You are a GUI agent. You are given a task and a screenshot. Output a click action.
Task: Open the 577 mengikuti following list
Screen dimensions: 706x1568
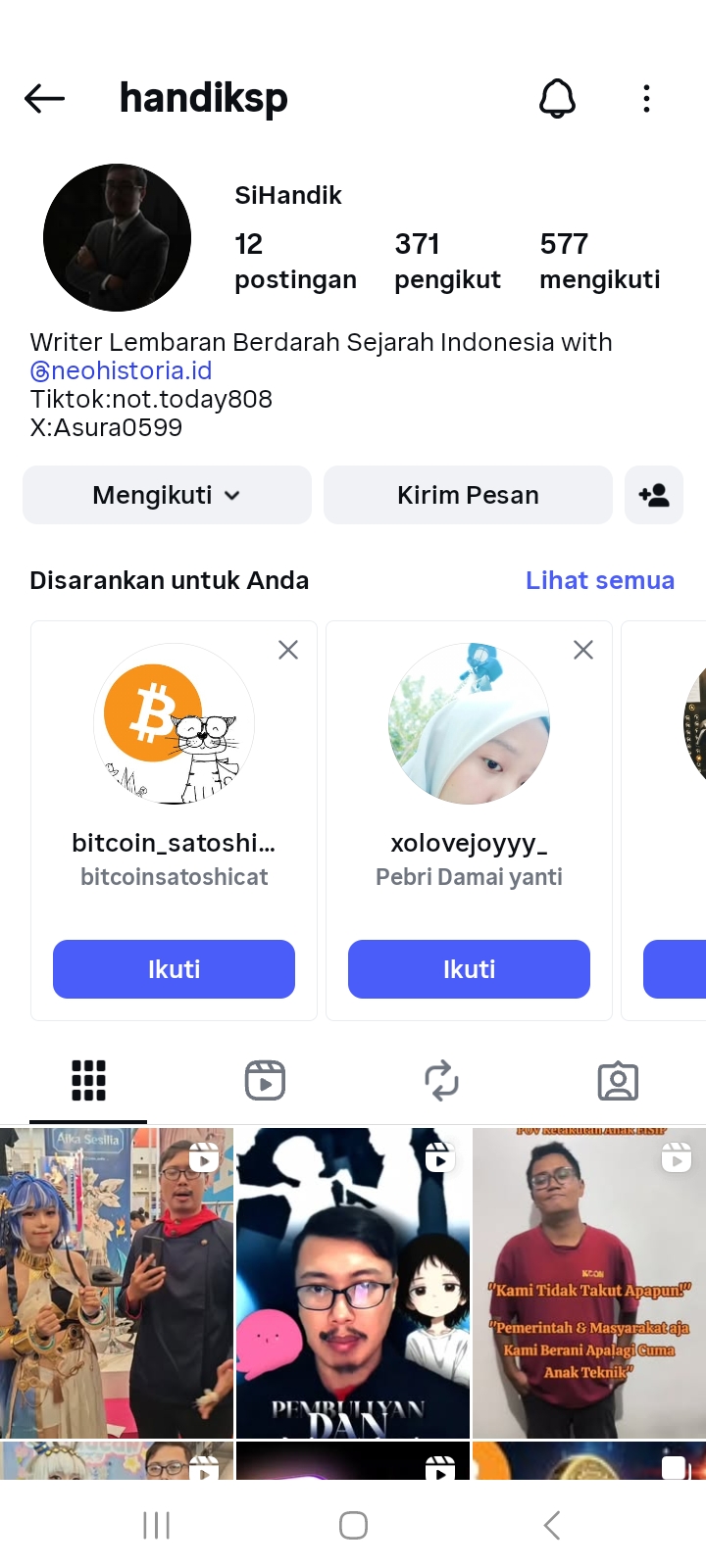(x=599, y=261)
